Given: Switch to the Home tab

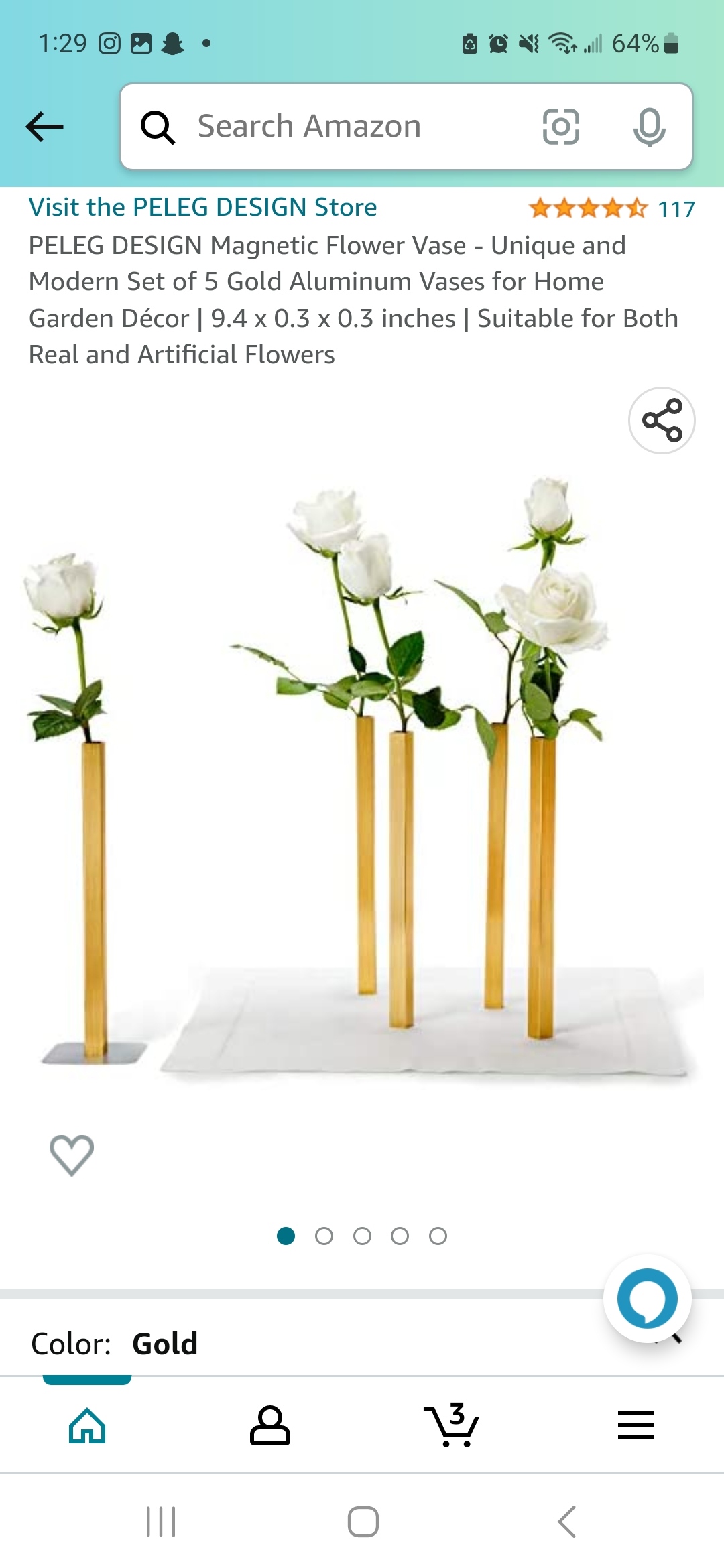Looking at the screenshot, I should tap(87, 1425).
